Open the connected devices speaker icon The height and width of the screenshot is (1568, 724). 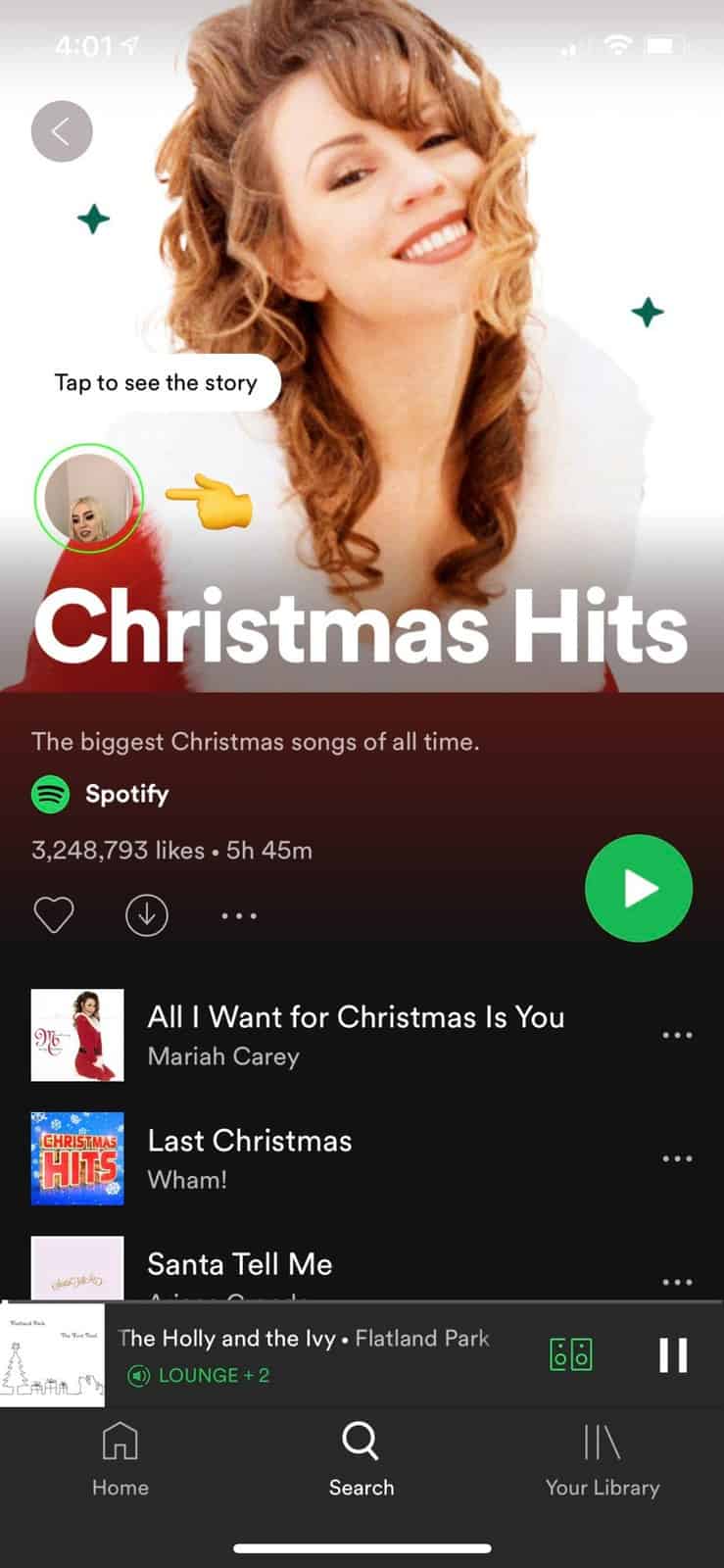click(x=570, y=1354)
